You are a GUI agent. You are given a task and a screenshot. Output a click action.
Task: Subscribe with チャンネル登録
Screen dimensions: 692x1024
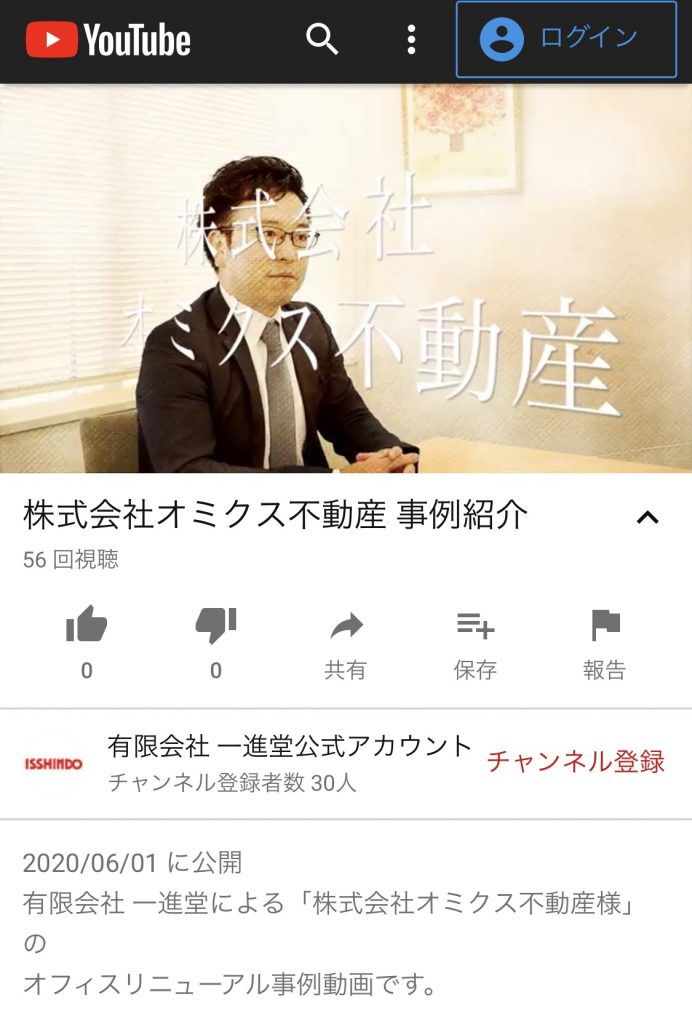(576, 762)
